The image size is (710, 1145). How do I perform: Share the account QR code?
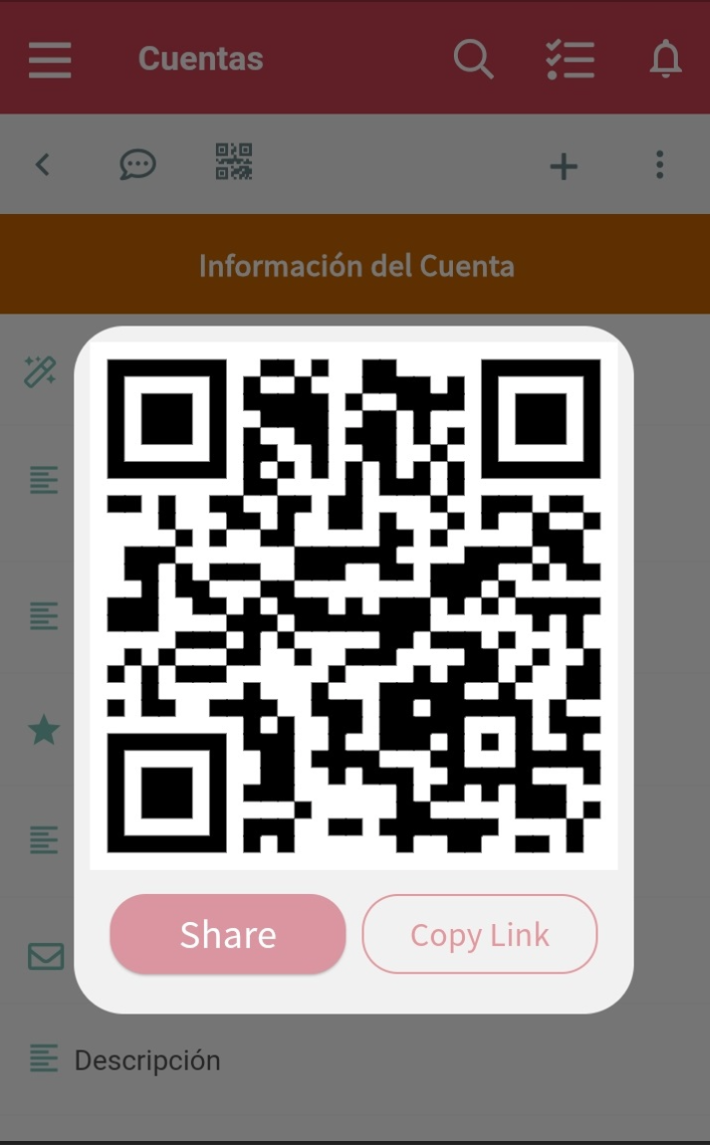228,934
